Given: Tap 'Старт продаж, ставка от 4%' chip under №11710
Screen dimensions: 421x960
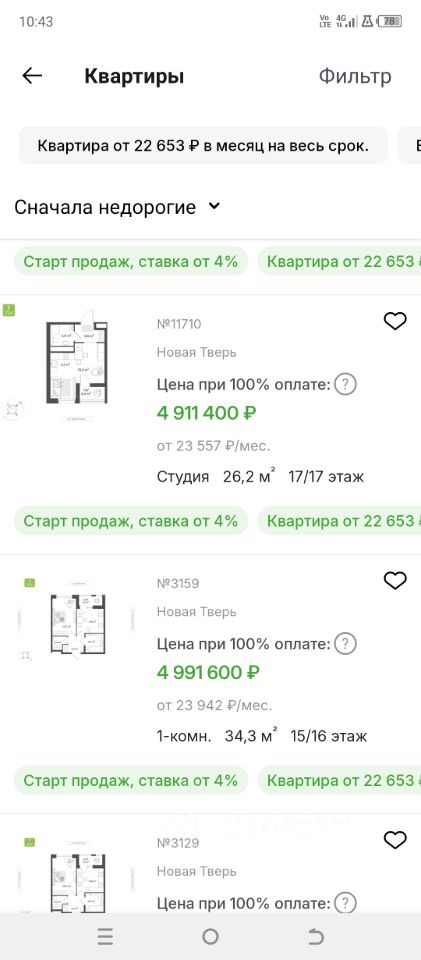Looking at the screenshot, I should pos(130,521).
